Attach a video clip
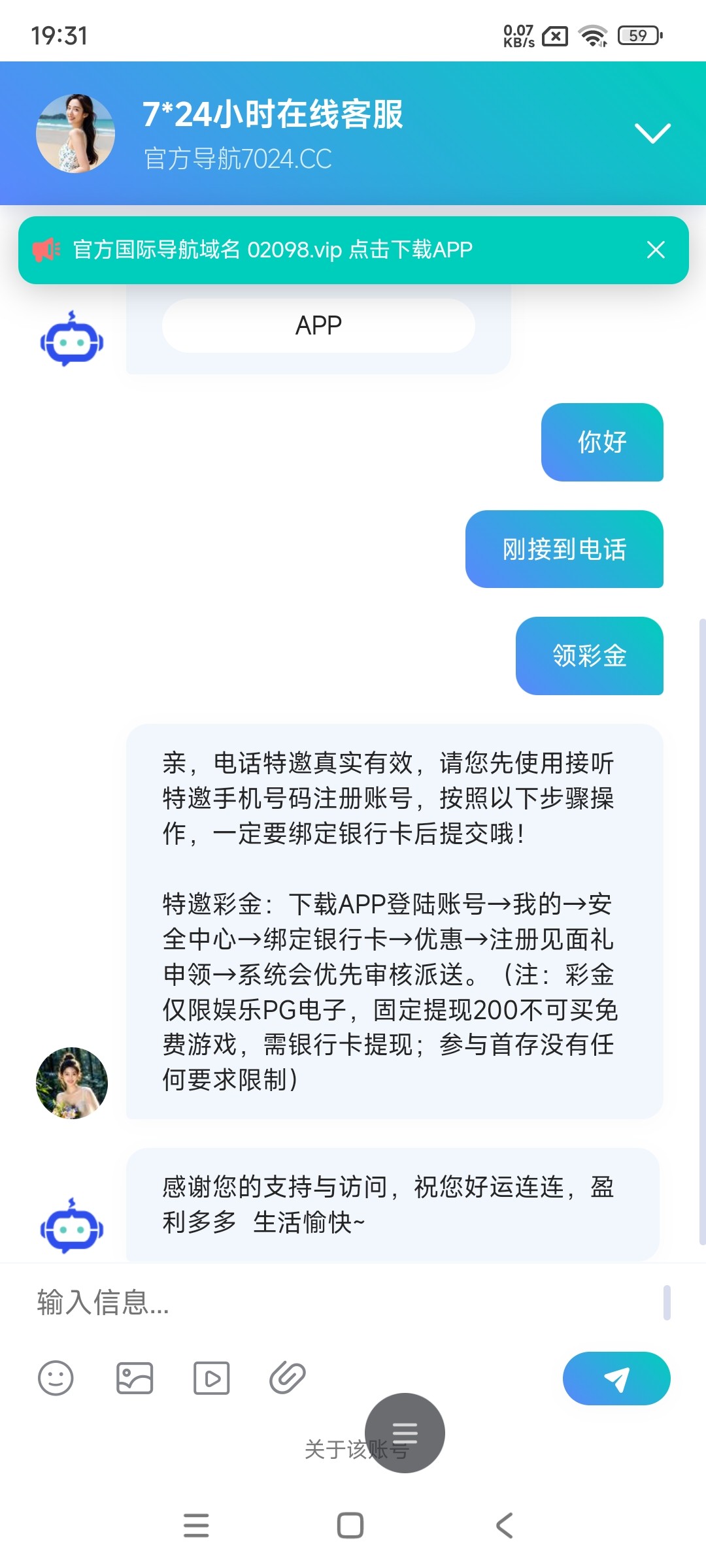This screenshot has width=706, height=1568. tap(211, 1378)
